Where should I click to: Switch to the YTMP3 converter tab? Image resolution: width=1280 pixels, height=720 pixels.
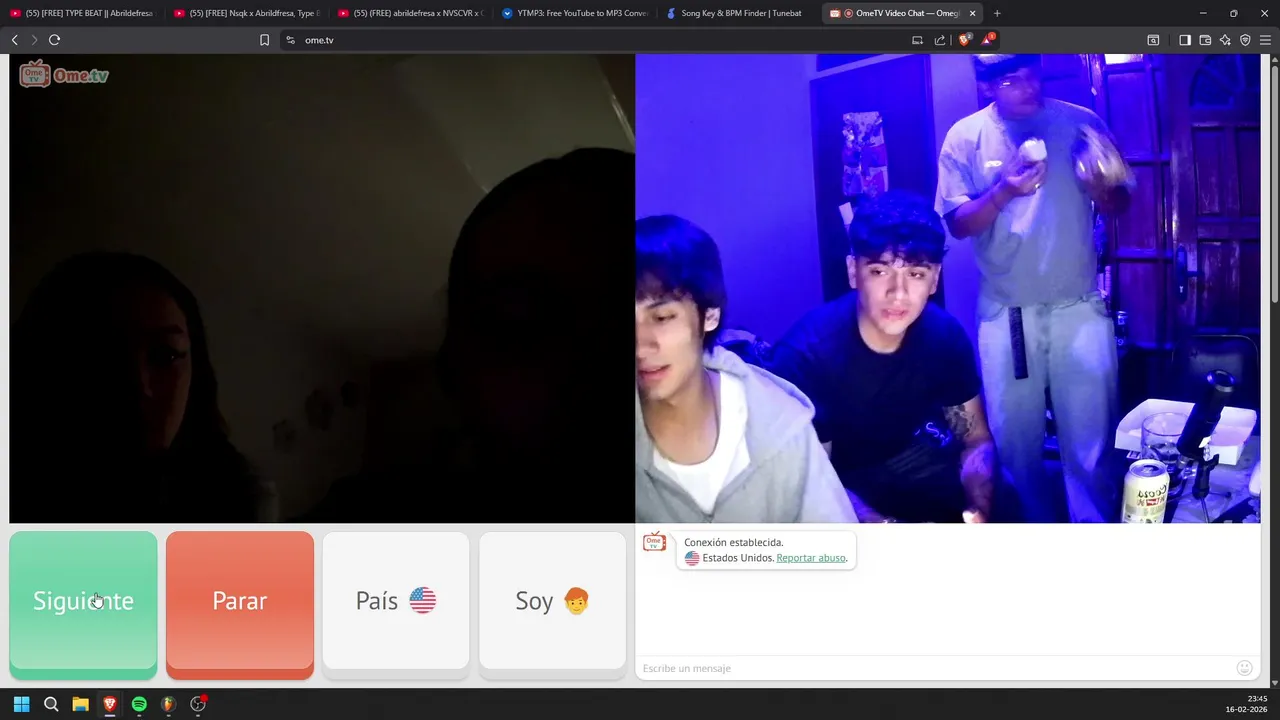pyautogui.click(x=575, y=13)
